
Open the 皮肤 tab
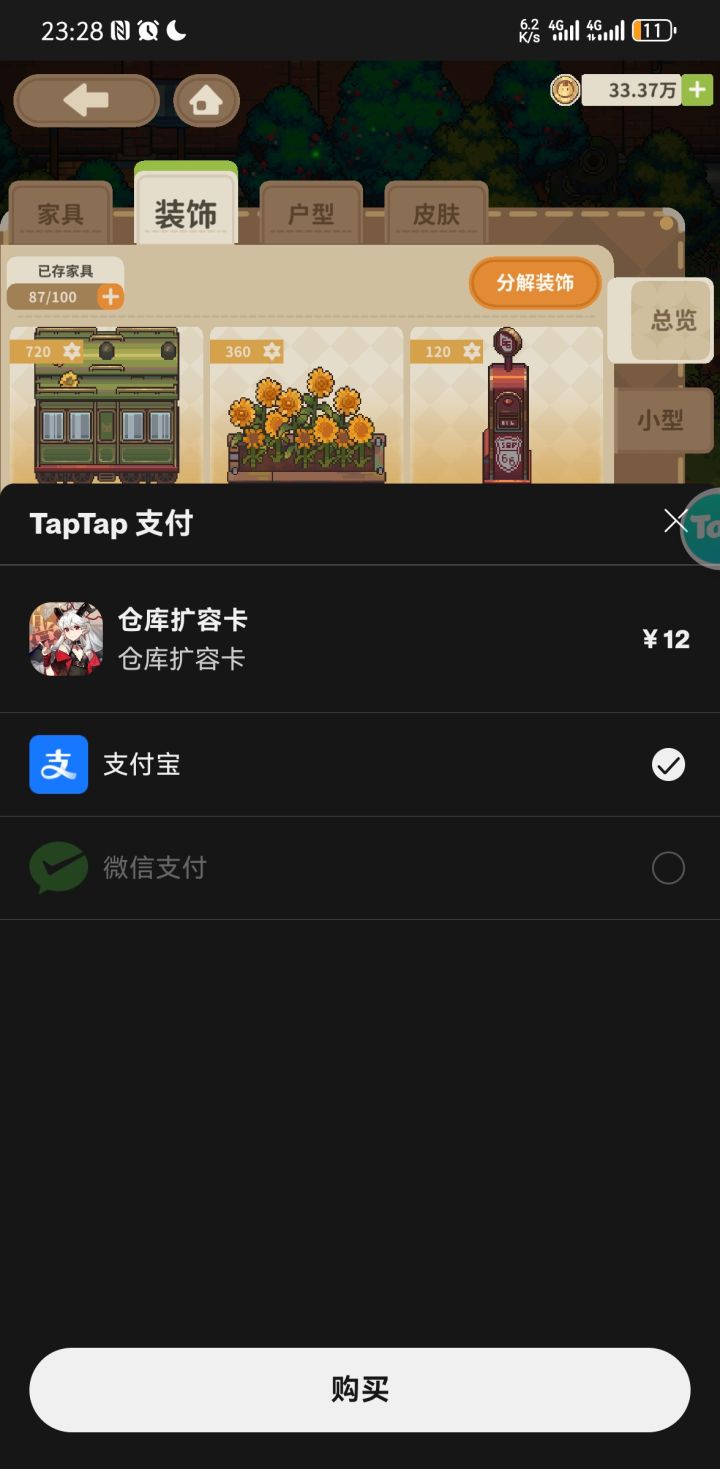coord(435,210)
